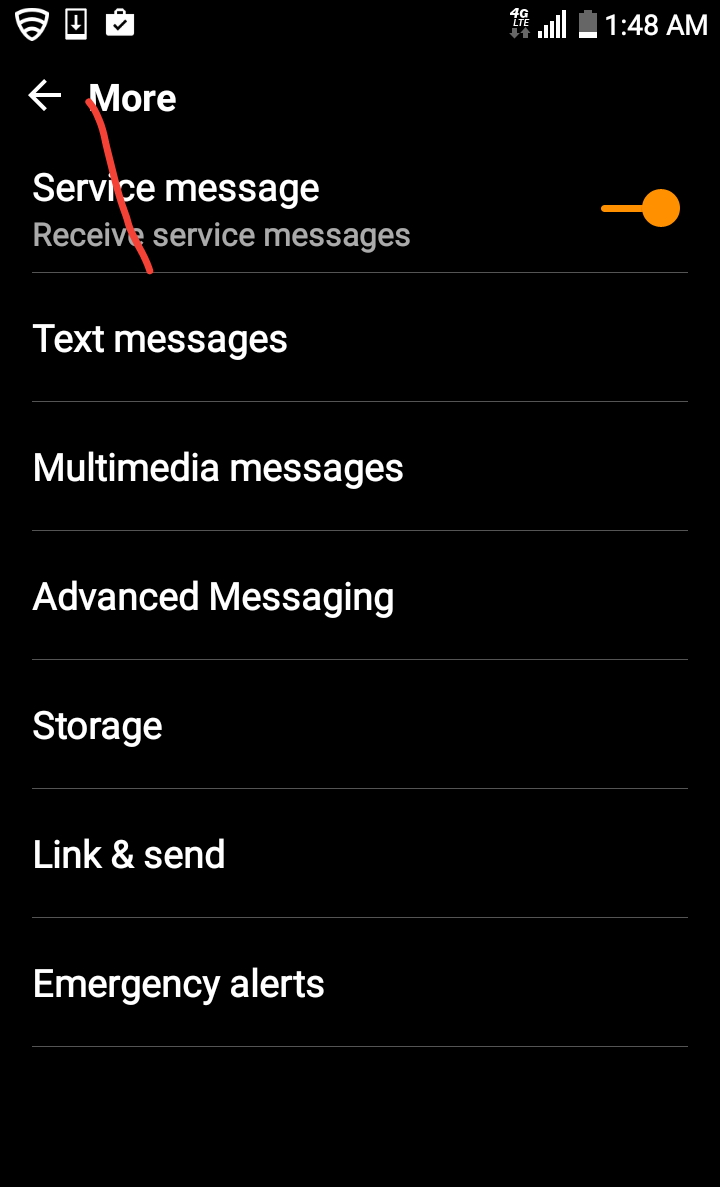Go back using the arrow beside More
The width and height of the screenshot is (720, 1187).
pos(45,95)
